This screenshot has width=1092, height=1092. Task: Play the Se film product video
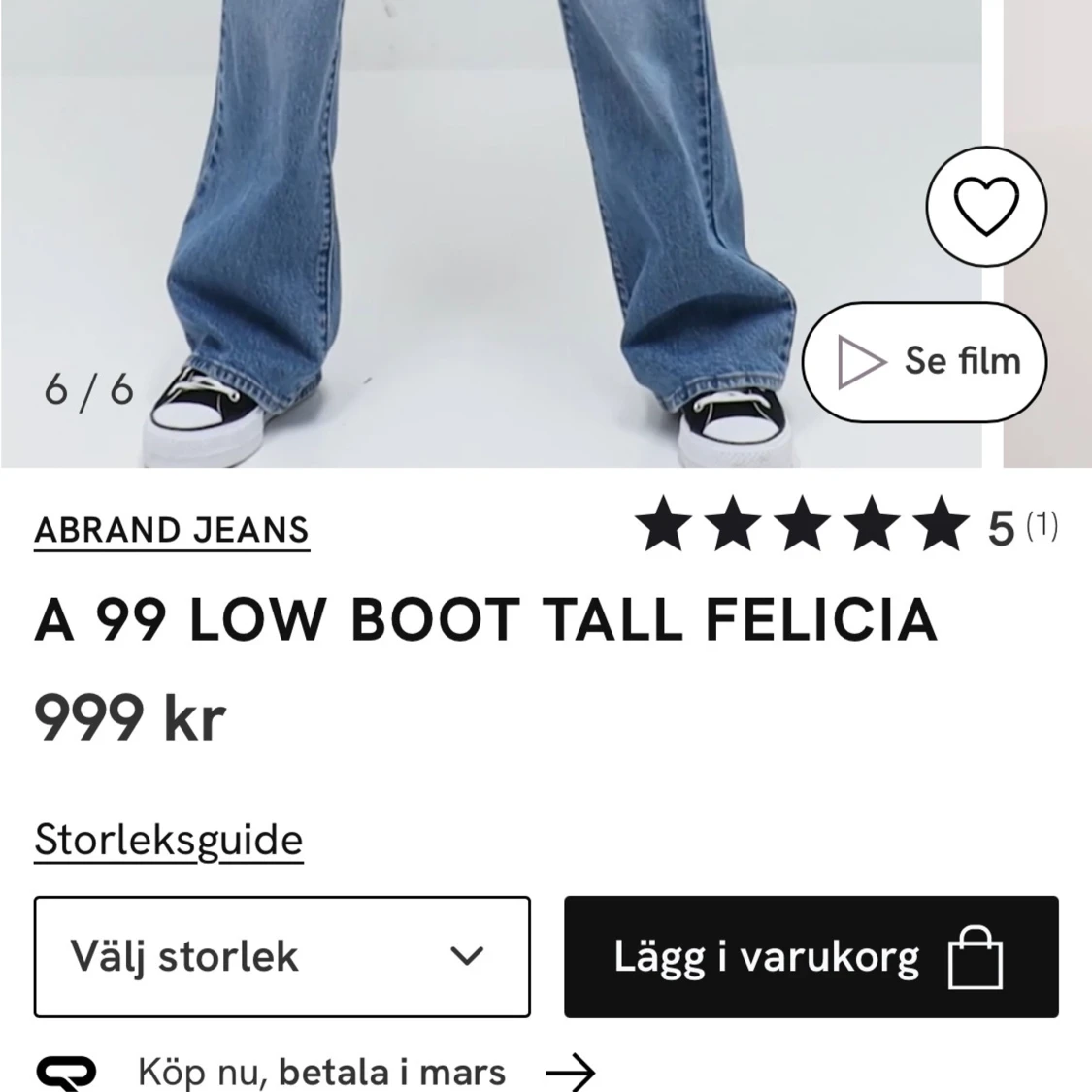(x=924, y=361)
